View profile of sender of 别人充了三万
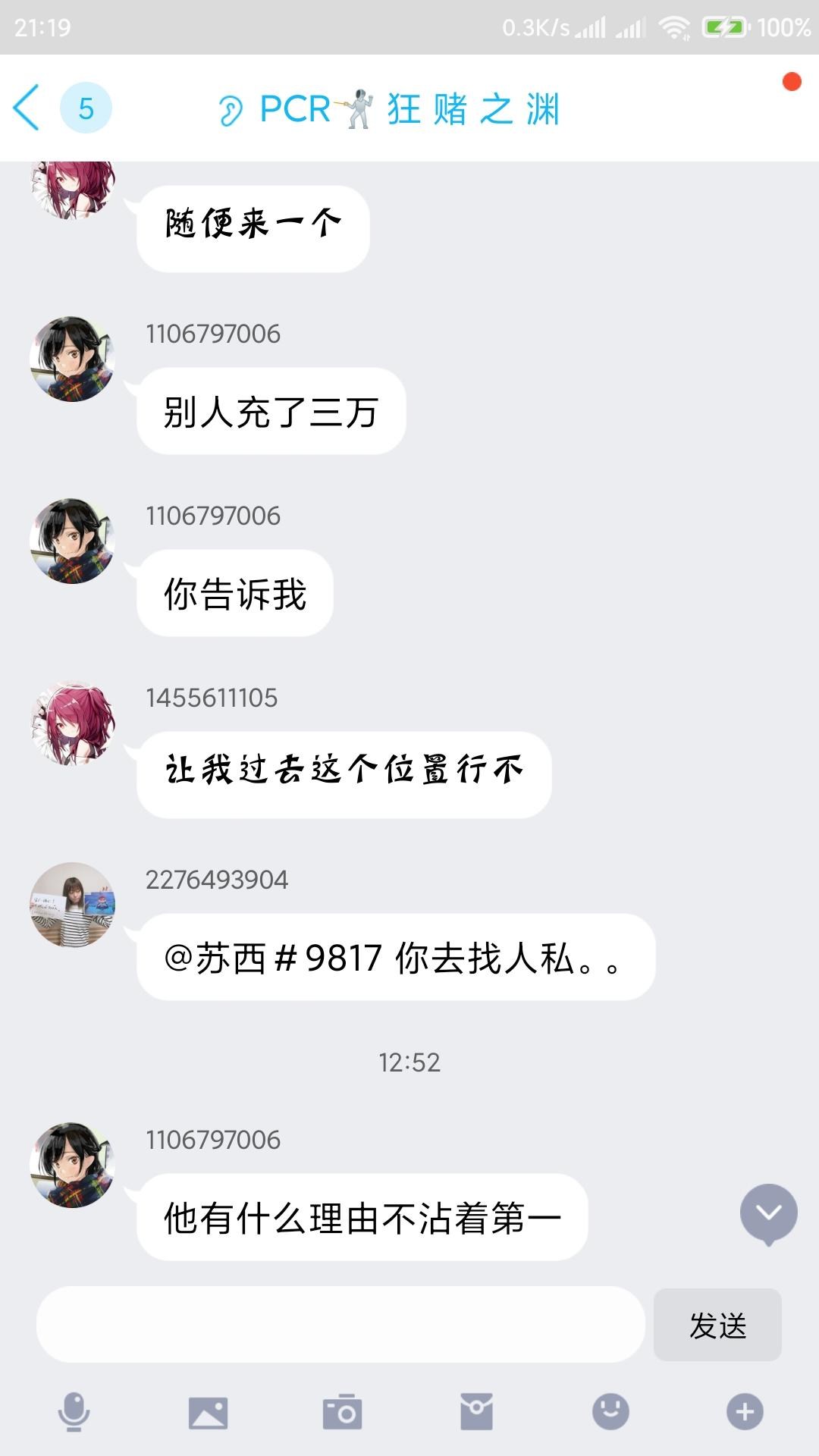Viewport: 819px width, 1456px height. [x=73, y=359]
